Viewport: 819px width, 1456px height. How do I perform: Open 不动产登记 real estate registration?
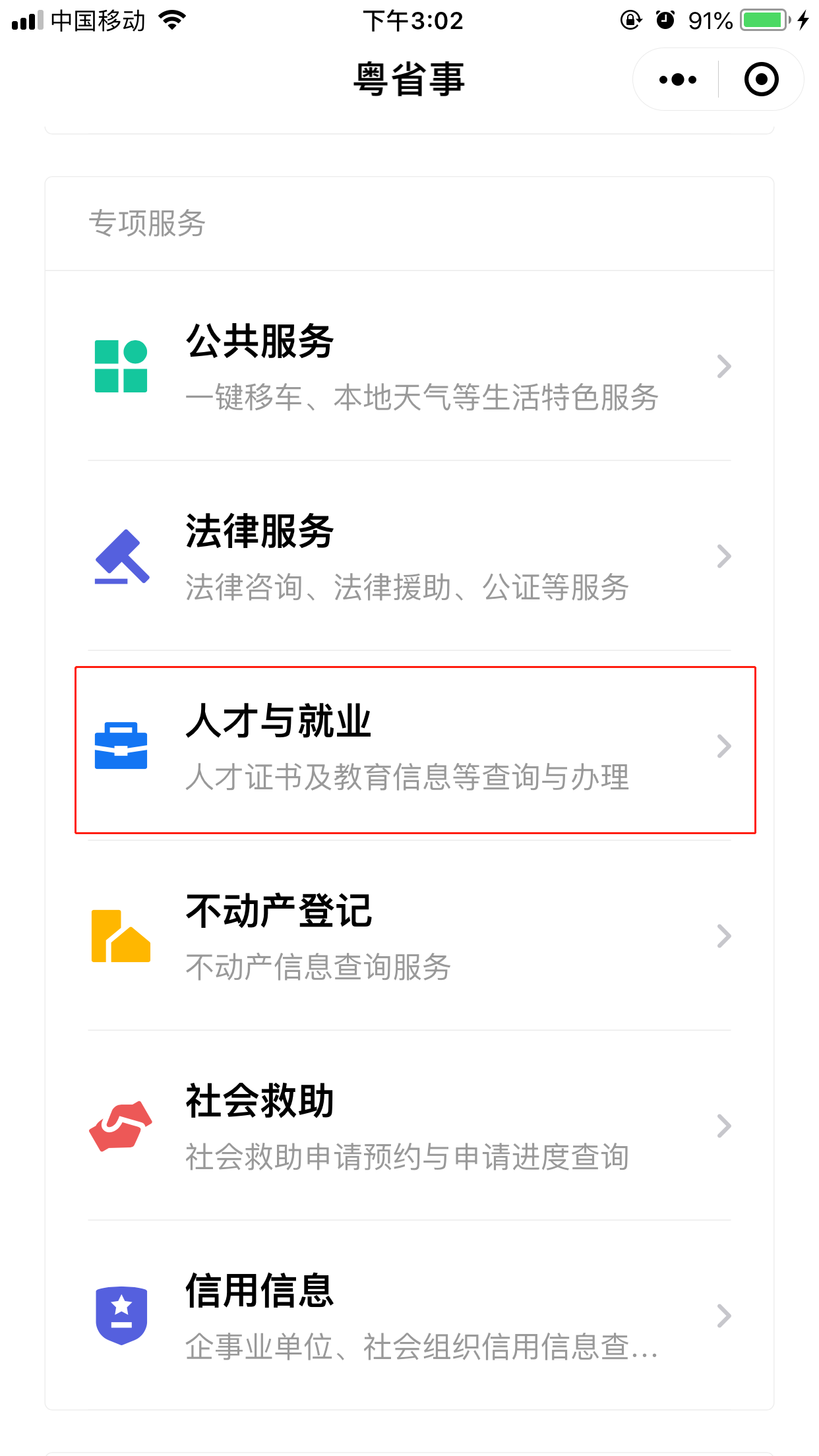[x=409, y=936]
